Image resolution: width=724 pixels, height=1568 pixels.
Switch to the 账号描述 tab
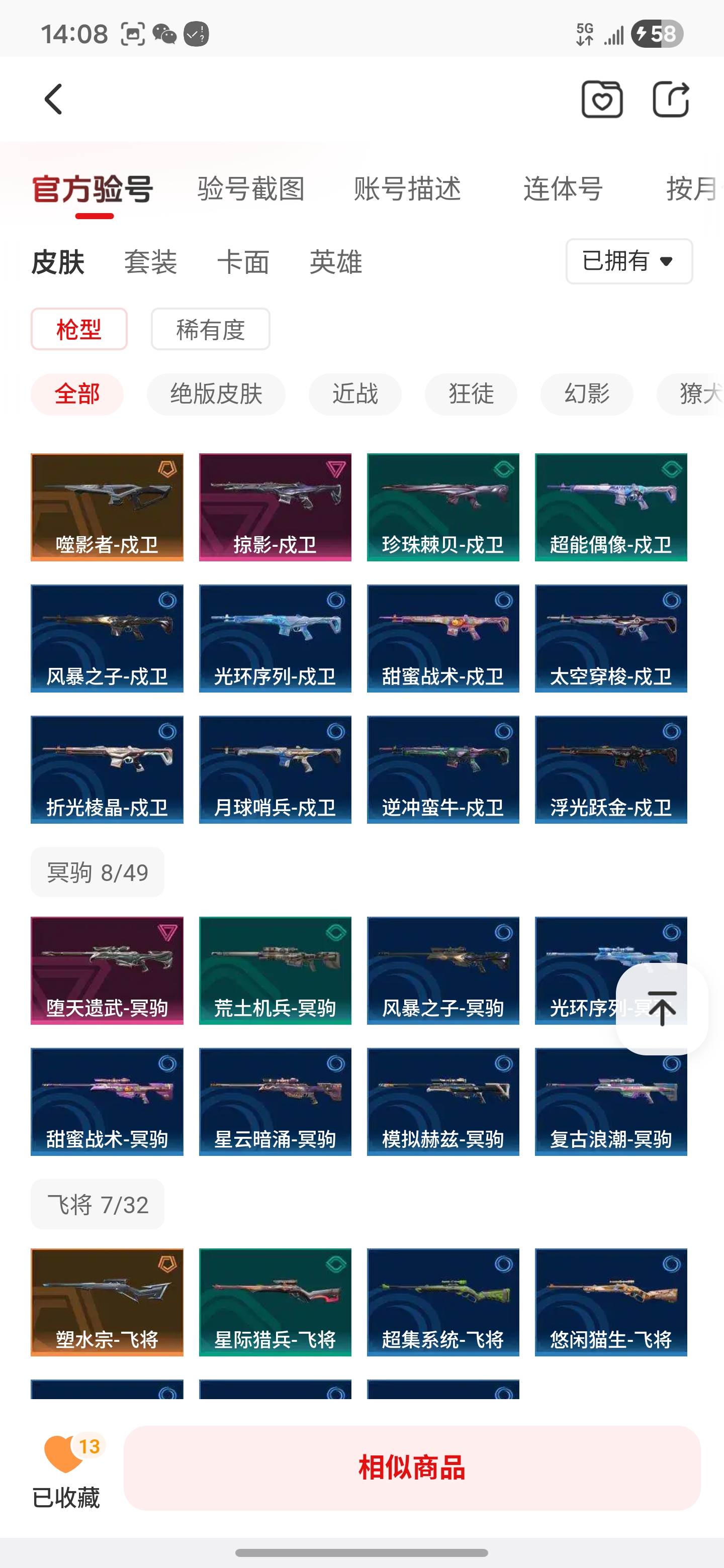(x=407, y=188)
